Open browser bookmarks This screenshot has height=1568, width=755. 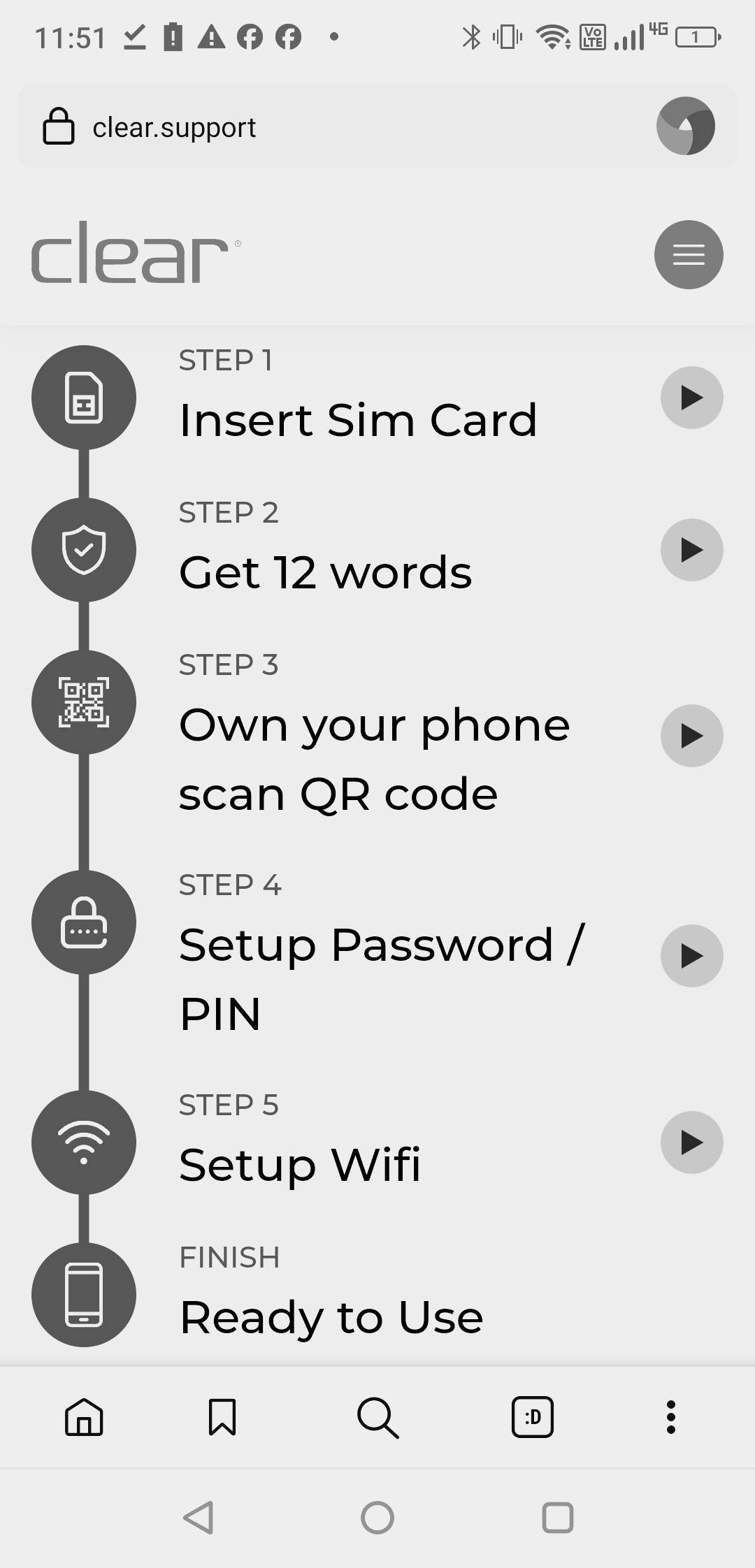point(222,1417)
